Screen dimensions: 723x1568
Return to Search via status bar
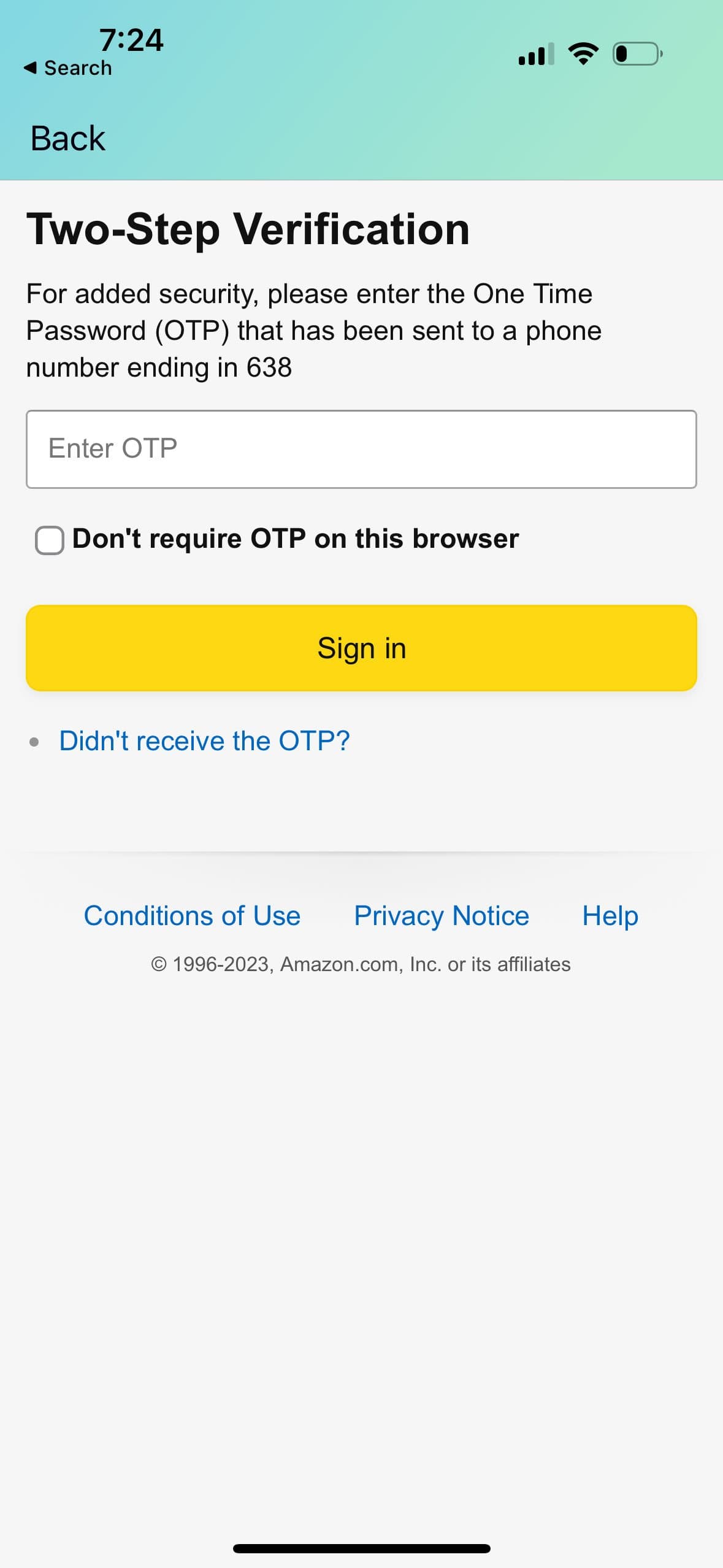coord(67,67)
